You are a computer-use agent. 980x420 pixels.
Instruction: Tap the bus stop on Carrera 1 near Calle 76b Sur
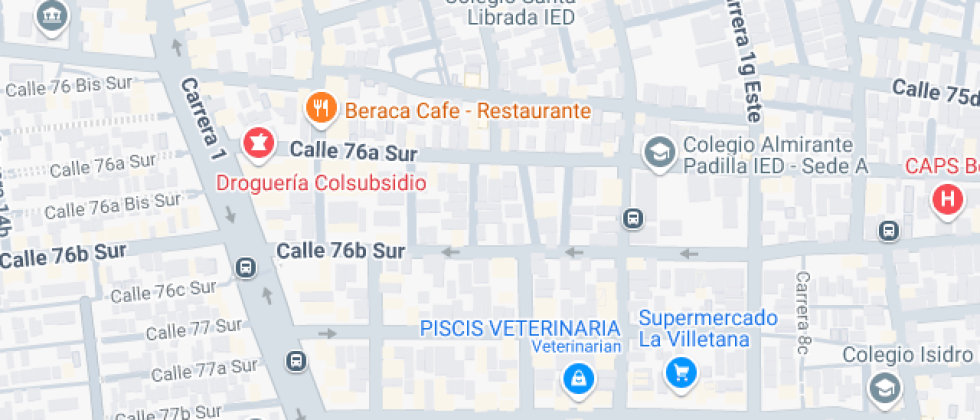point(246,268)
